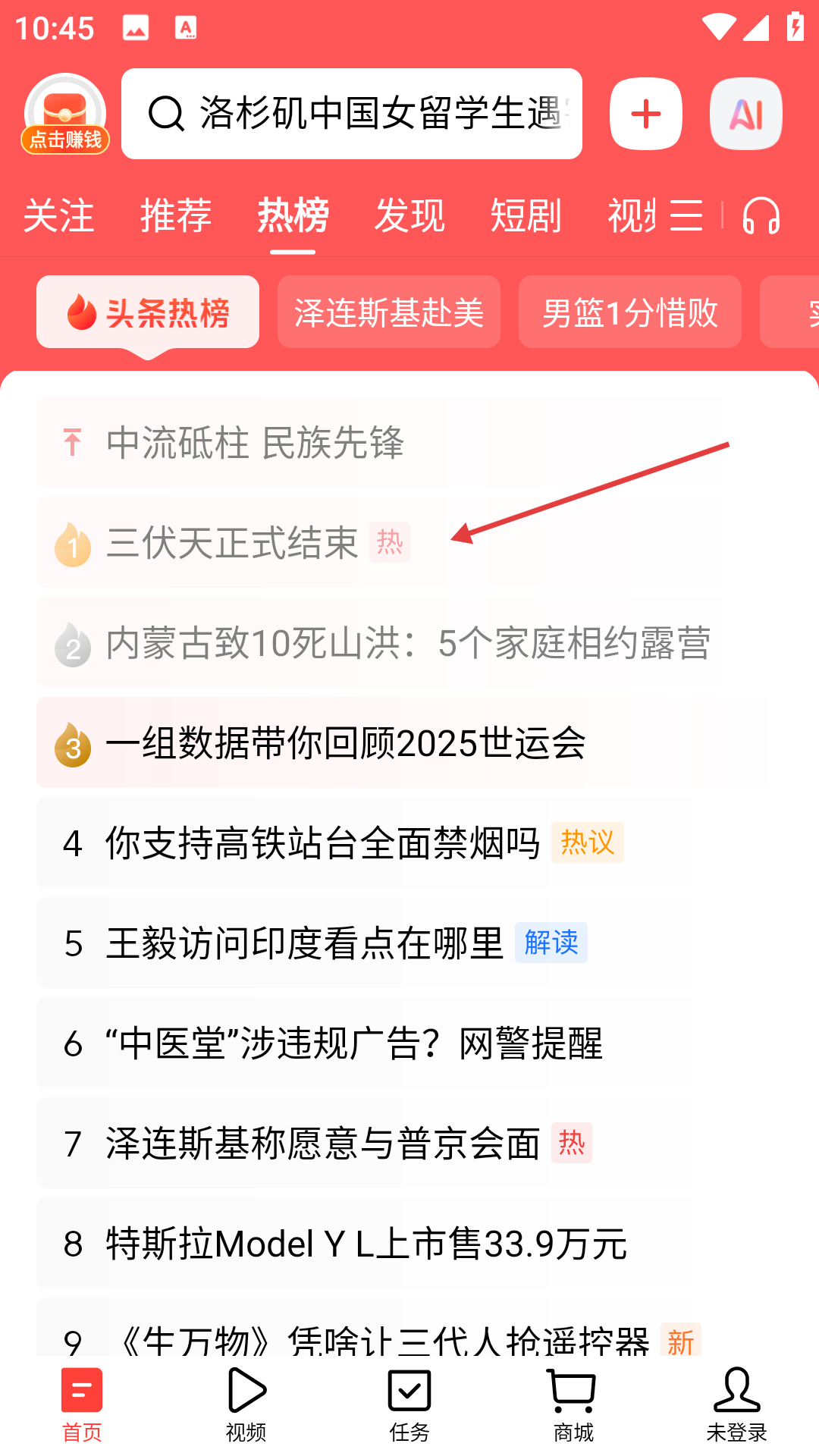View 特斯拉Model Y L上市售33.9万元
Image resolution: width=819 pixels, height=1456 pixels.
pyautogui.click(x=366, y=1244)
